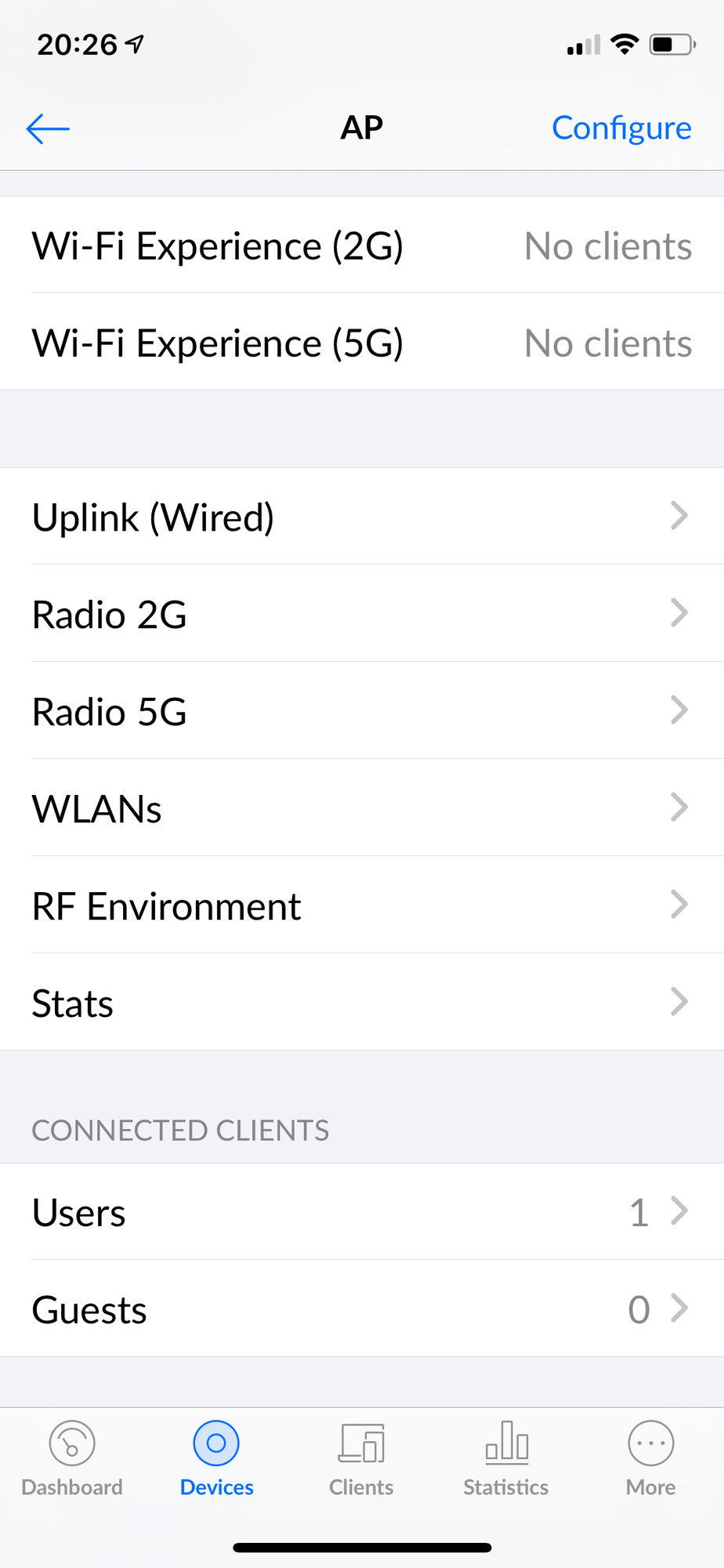
Task: Open the Stats row
Action: tap(360, 1003)
